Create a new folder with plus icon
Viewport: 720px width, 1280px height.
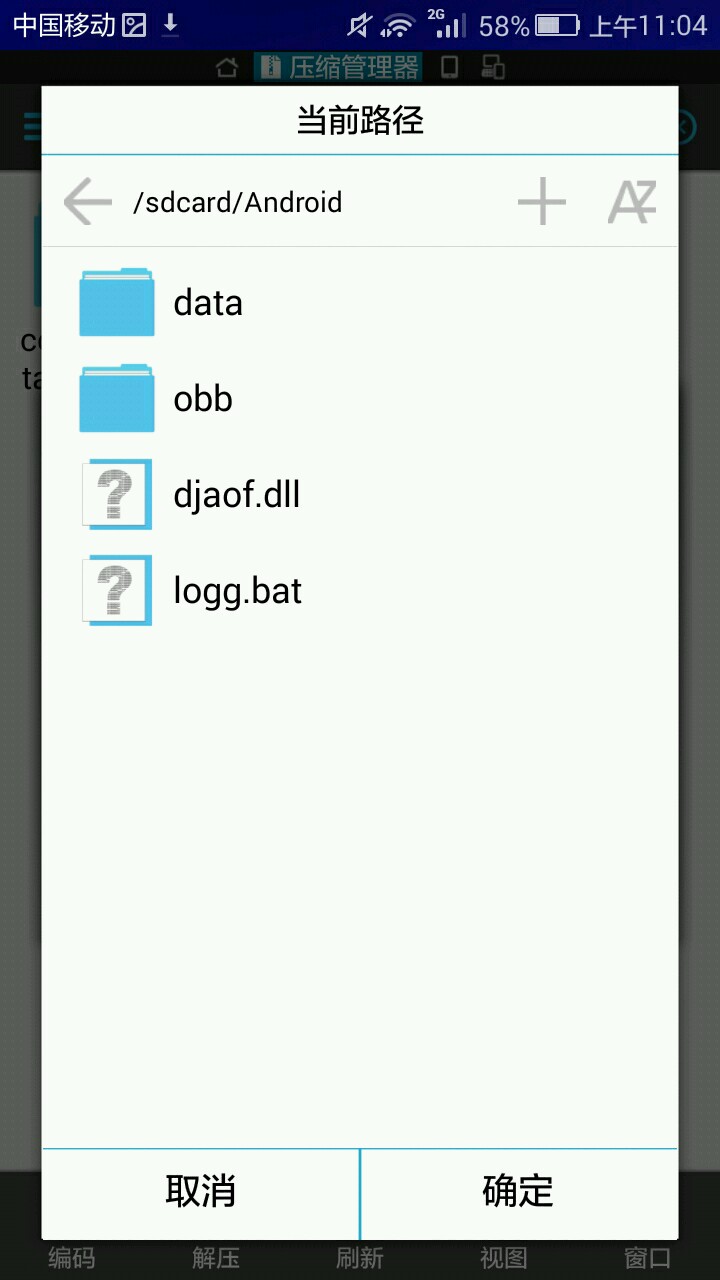tap(541, 202)
